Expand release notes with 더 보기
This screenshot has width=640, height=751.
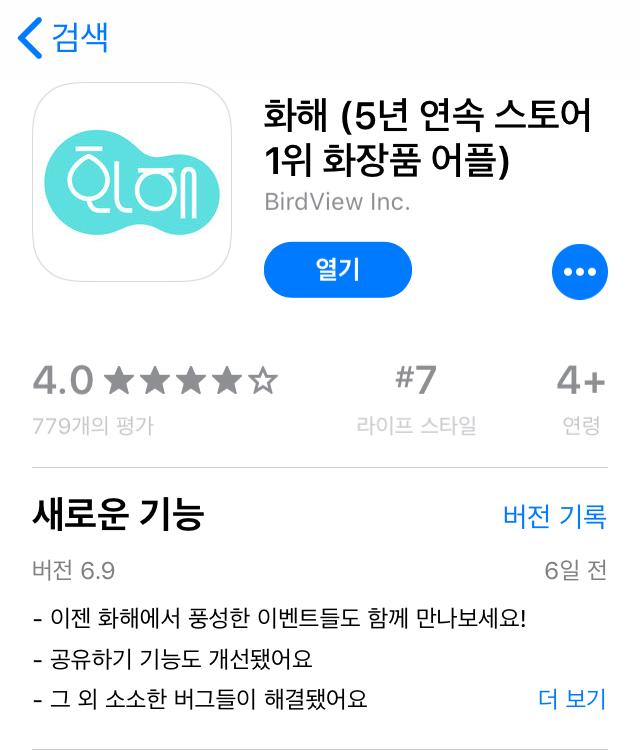pyautogui.click(x=572, y=698)
